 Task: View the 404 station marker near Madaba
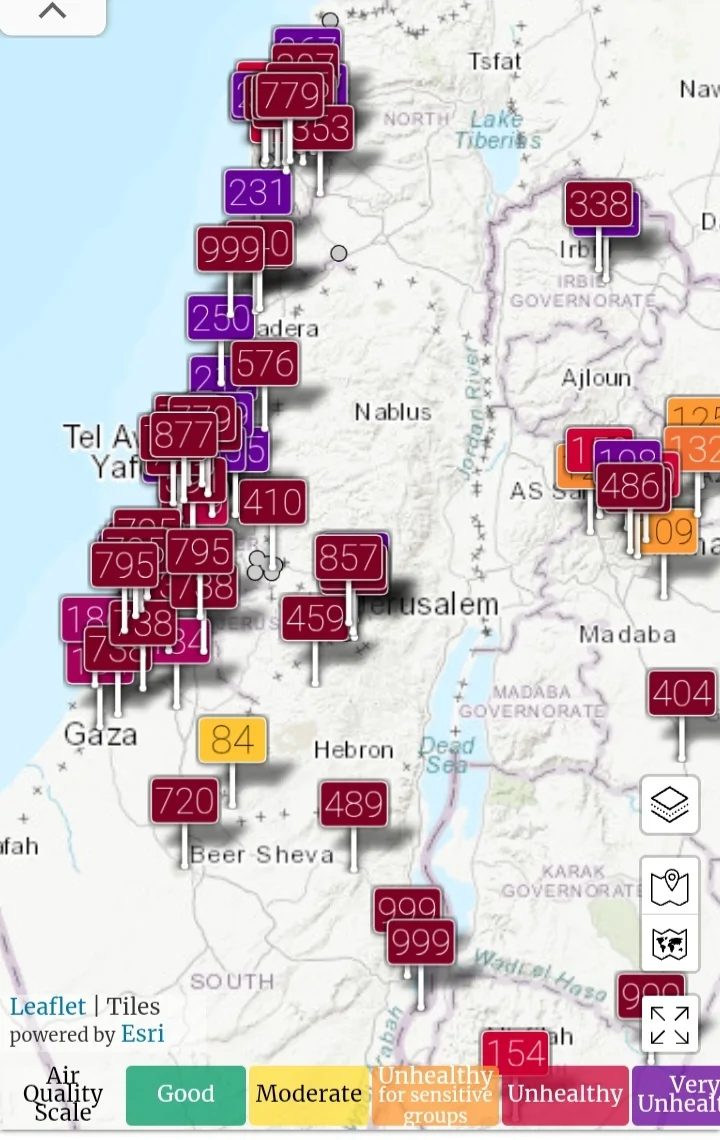681,694
